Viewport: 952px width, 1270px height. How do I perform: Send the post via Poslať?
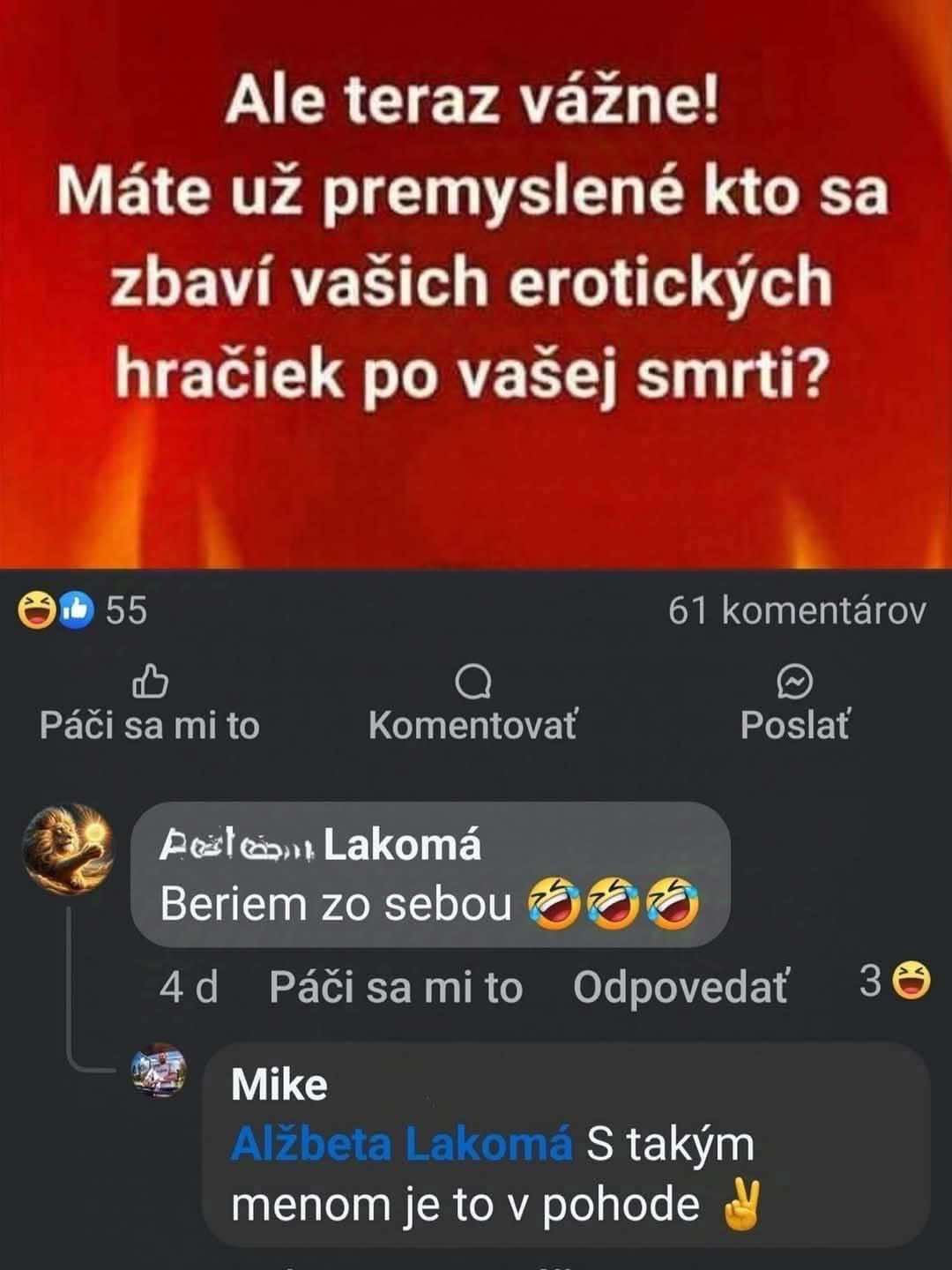794,705
